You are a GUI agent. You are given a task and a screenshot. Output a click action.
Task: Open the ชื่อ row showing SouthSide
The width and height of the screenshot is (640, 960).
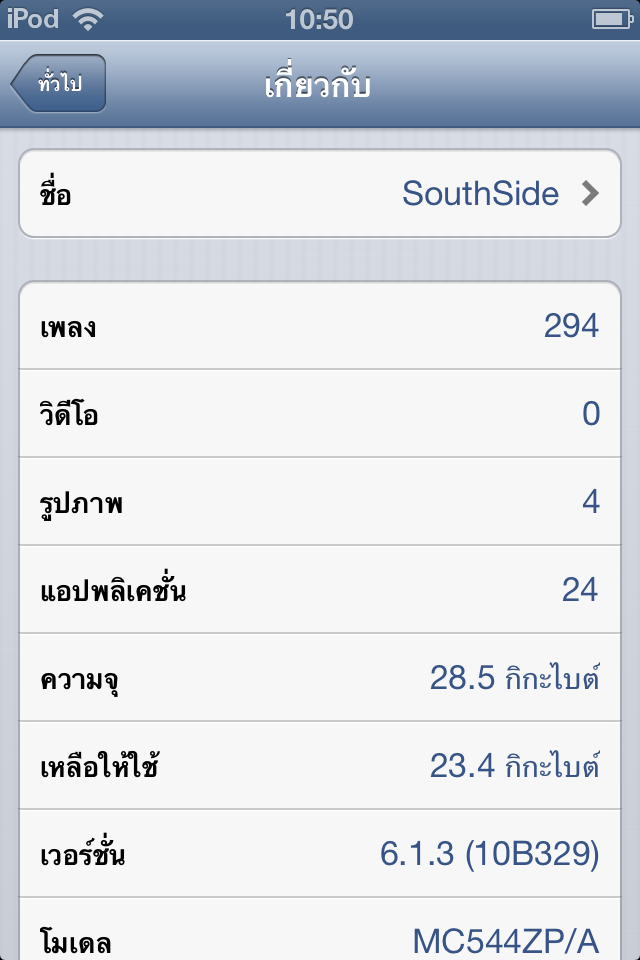pos(320,194)
